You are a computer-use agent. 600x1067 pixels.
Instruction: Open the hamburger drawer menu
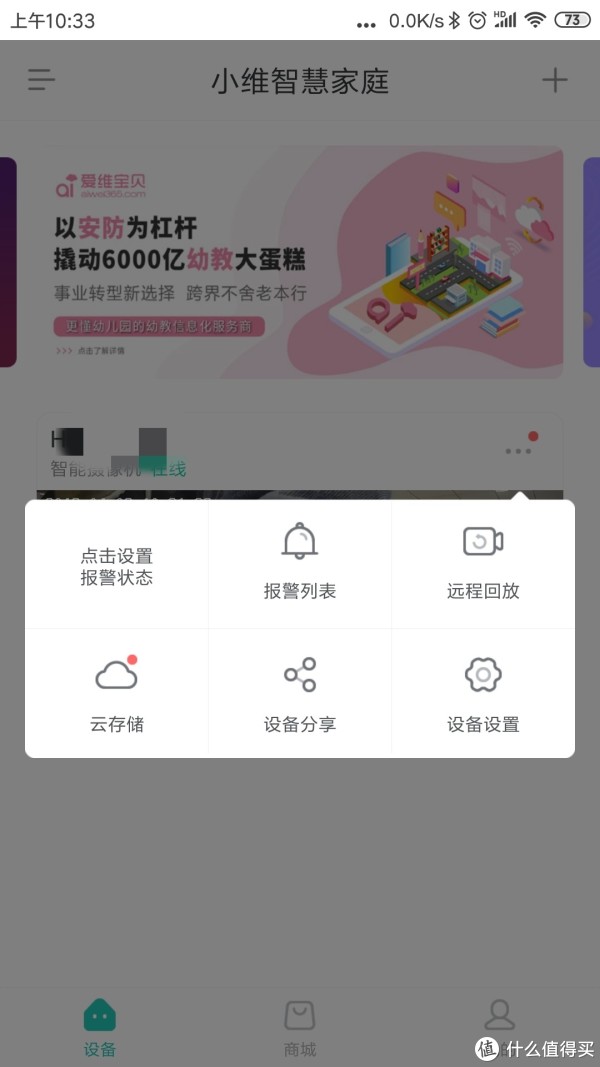tap(41, 80)
